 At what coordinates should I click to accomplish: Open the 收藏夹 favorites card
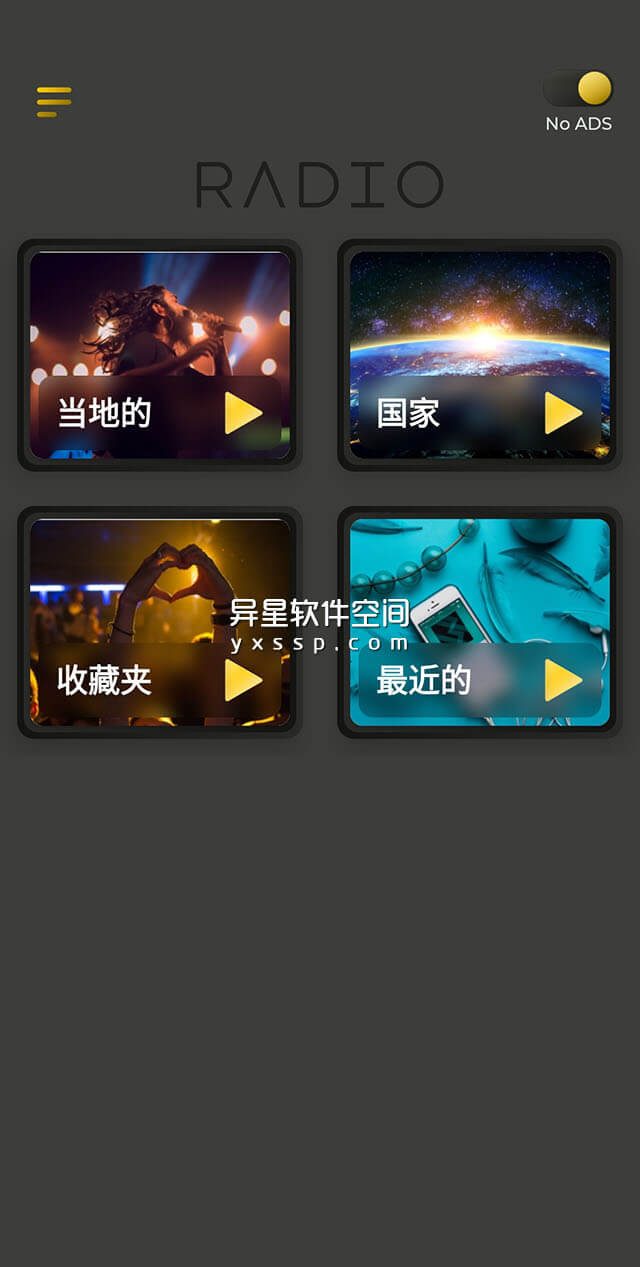pyautogui.click(x=160, y=622)
